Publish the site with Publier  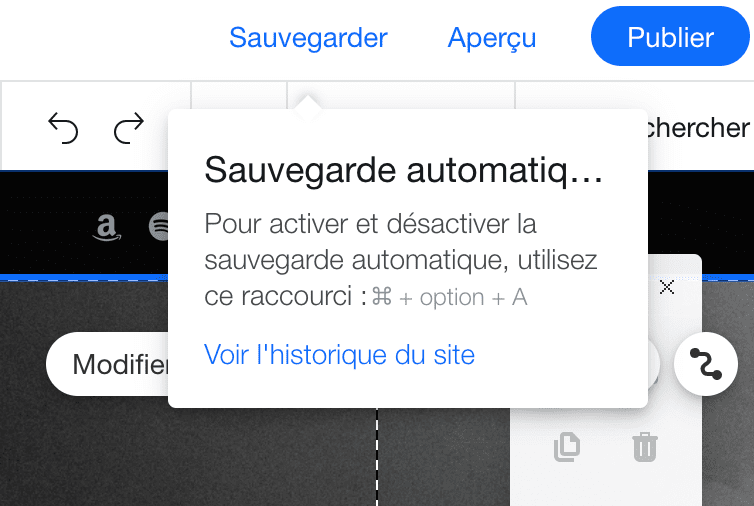click(670, 38)
